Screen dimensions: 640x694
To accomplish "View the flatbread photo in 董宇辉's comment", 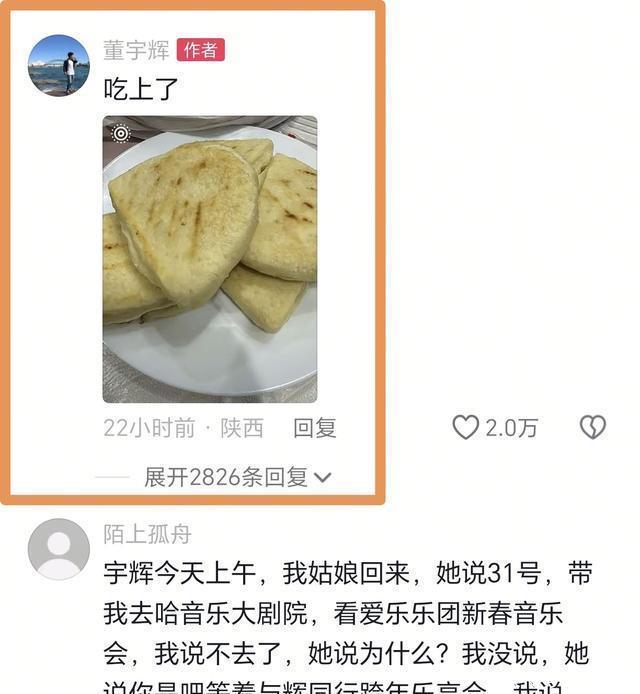I will click(x=210, y=259).
